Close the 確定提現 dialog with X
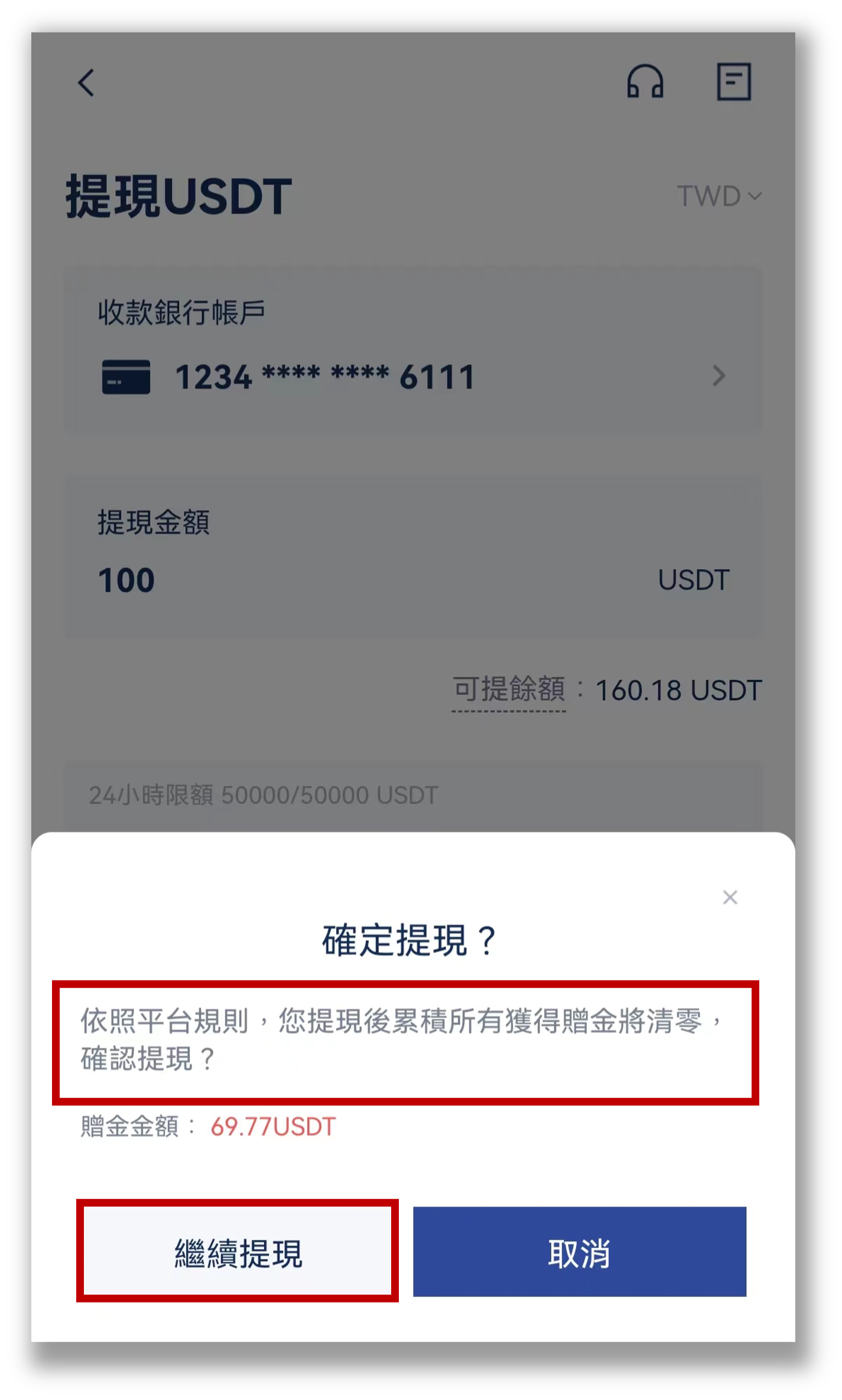Viewport: 842px width, 1400px height. click(x=730, y=898)
